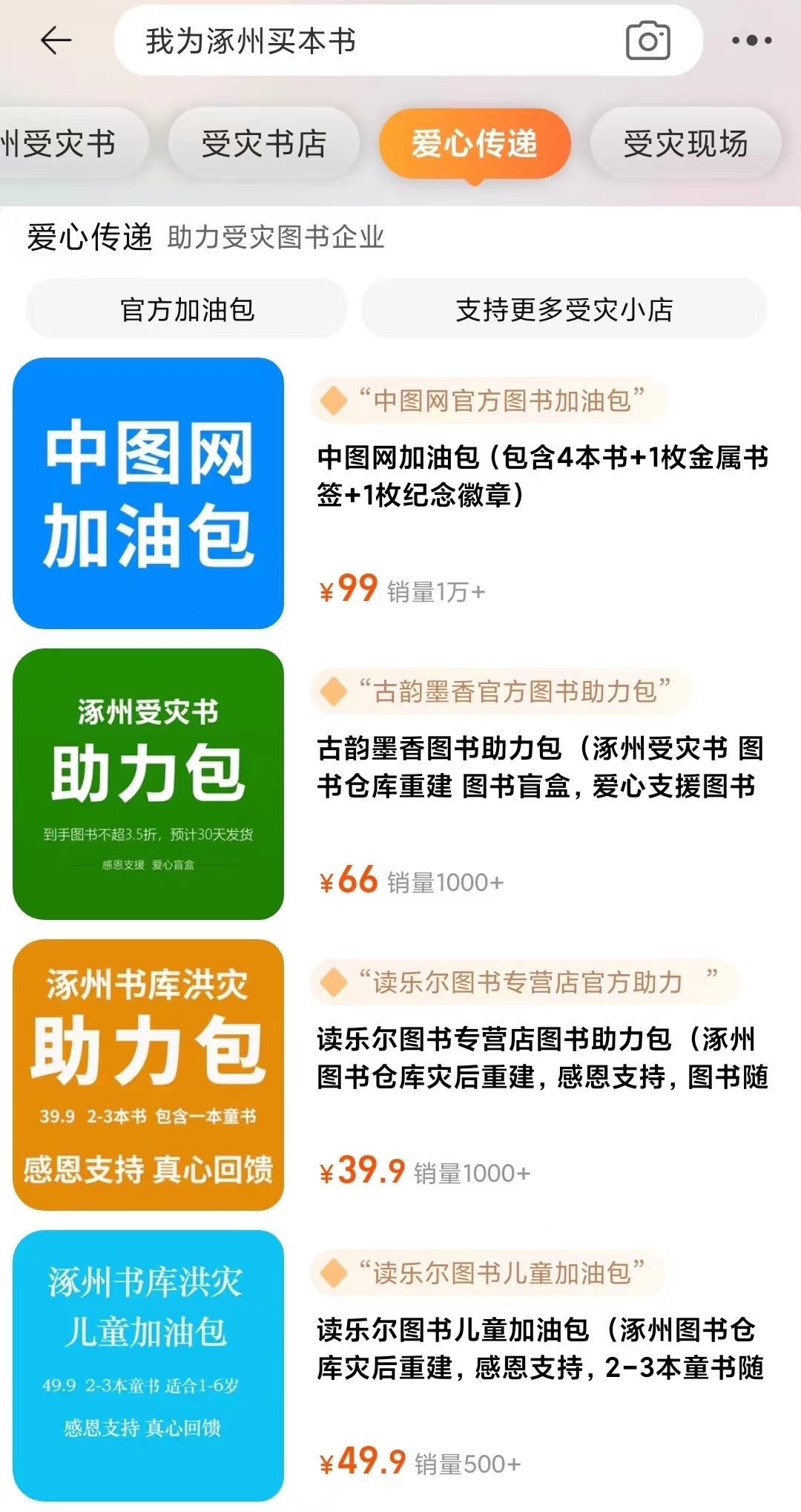Switch to the 受灾书店 tab
The width and height of the screenshot is (801, 1512).
264,144
